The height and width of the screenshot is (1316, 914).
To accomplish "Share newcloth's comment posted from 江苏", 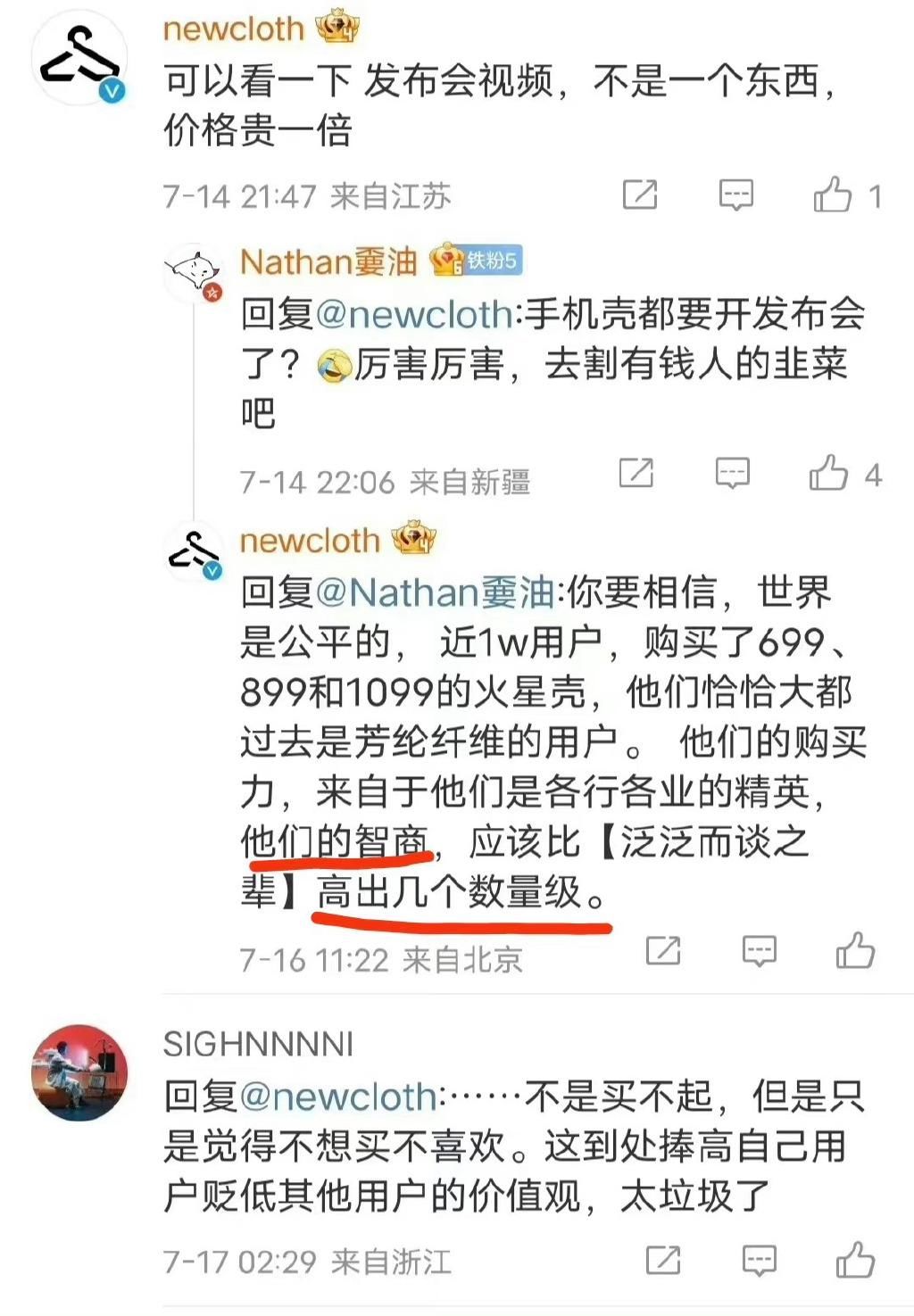I will tap(640, 195).
